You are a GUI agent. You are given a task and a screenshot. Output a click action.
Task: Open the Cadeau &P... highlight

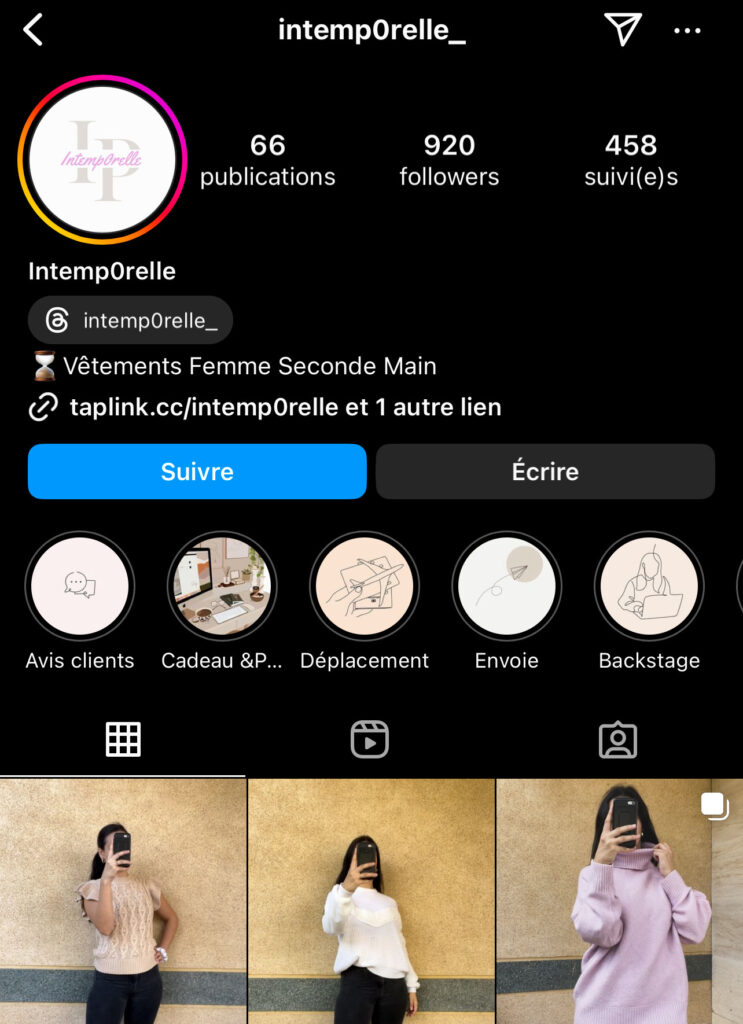[x=222, y=587]
